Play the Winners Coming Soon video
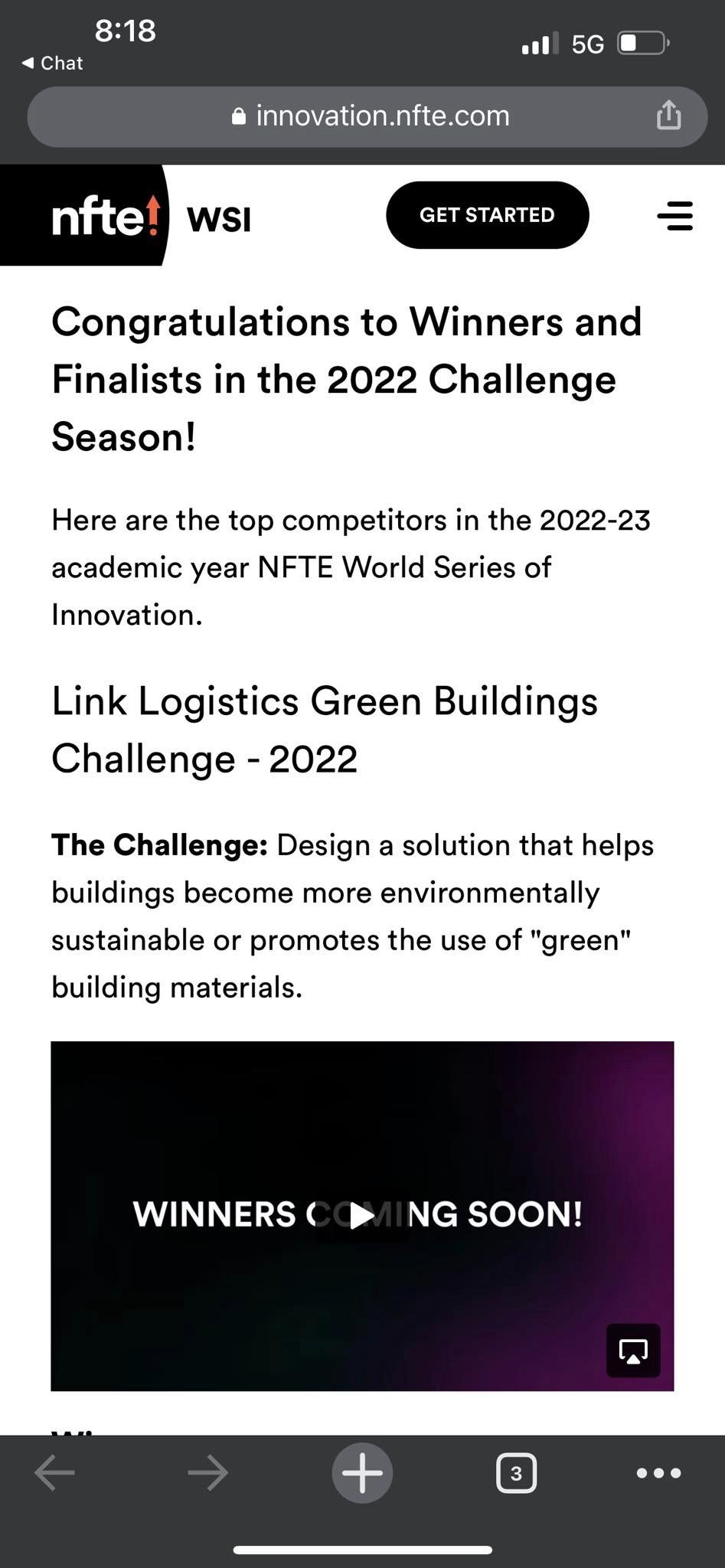Viewport: 725px width, 1568px height. point(361,1215)
